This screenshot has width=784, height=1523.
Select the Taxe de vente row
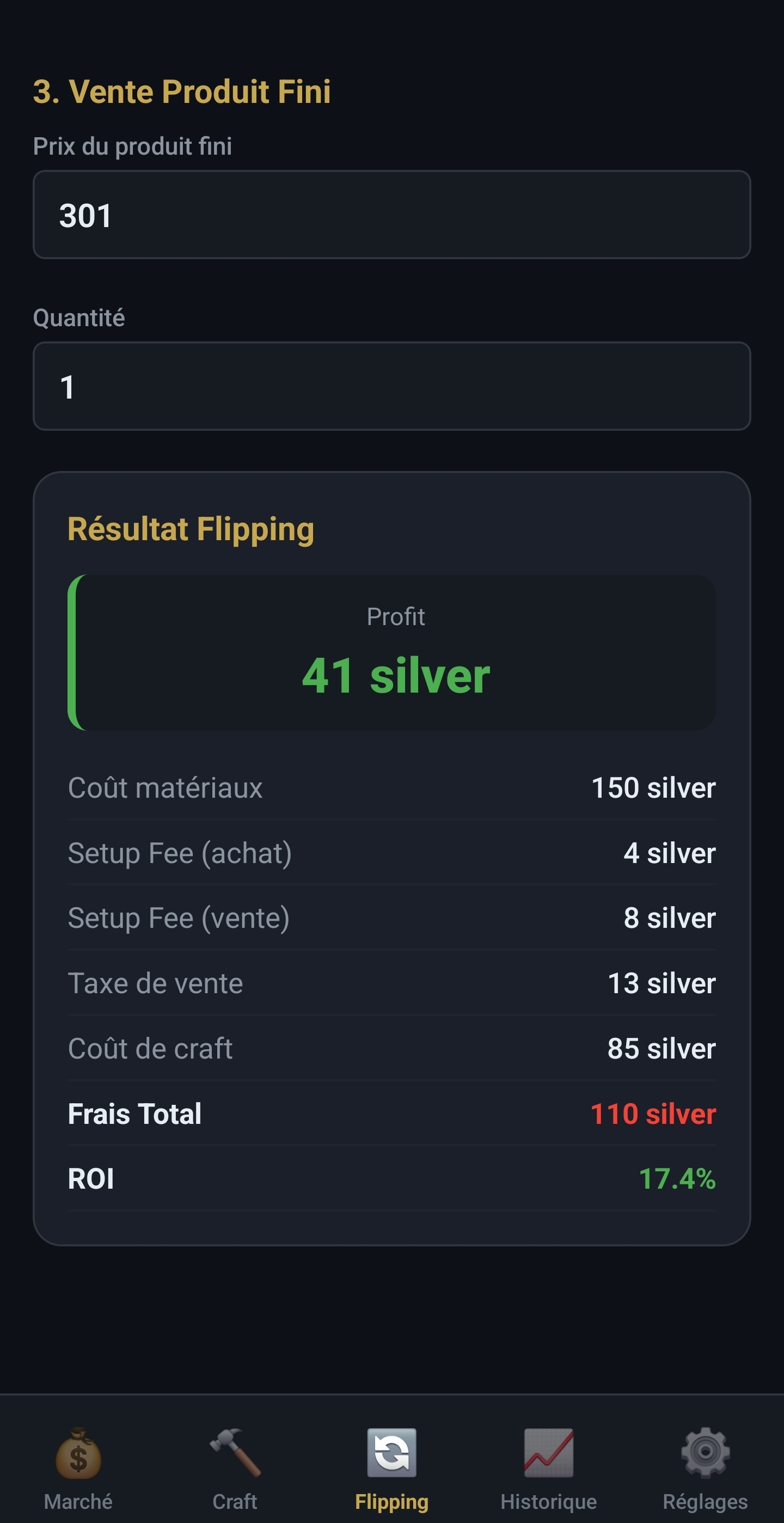pyautogui.click(x=392, y=983)
